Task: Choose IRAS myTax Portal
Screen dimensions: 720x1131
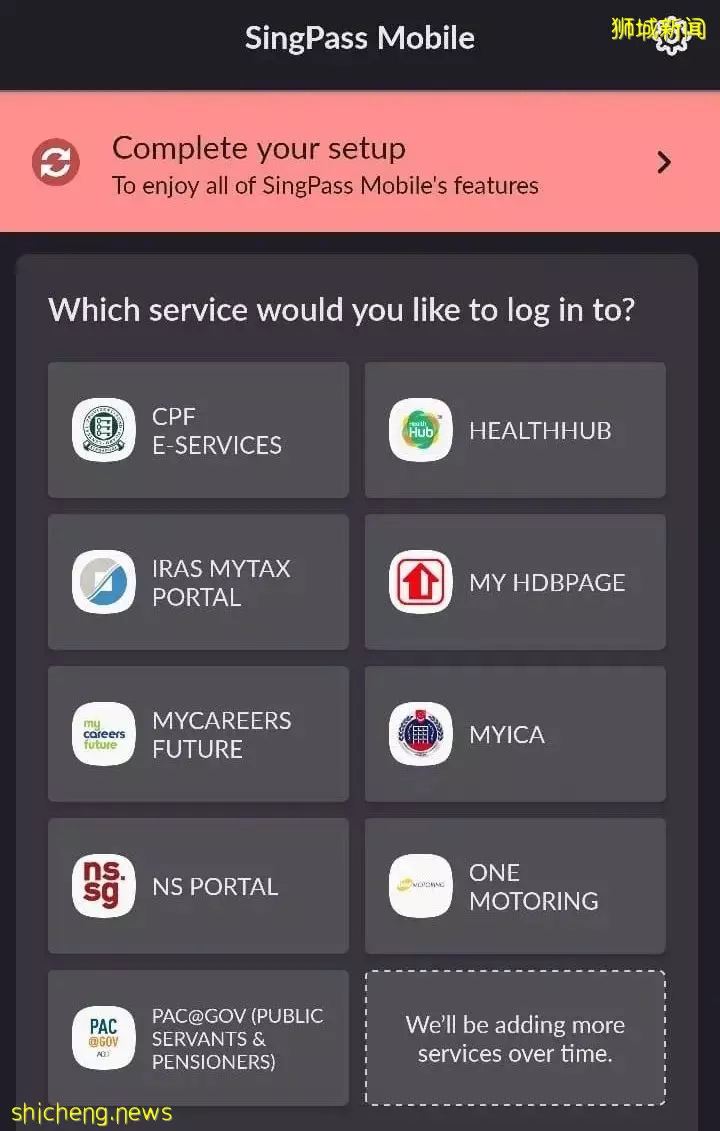Action: tap(198, 583)
